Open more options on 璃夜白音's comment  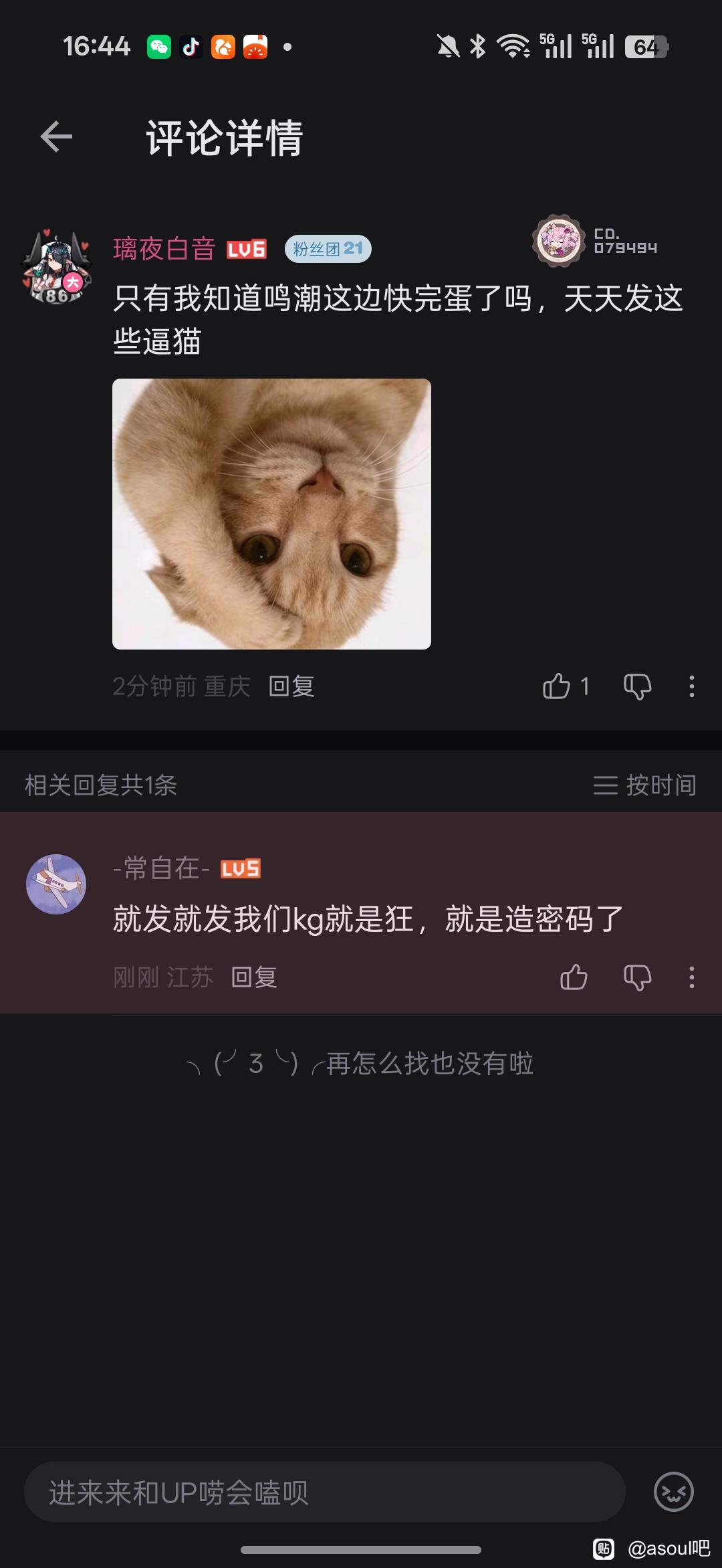[691, 686]
